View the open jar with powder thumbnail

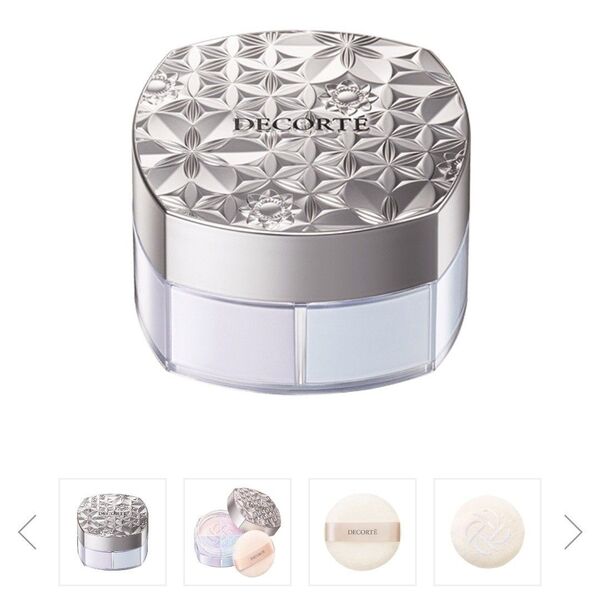pyautogui.click(x=237, y=531)
